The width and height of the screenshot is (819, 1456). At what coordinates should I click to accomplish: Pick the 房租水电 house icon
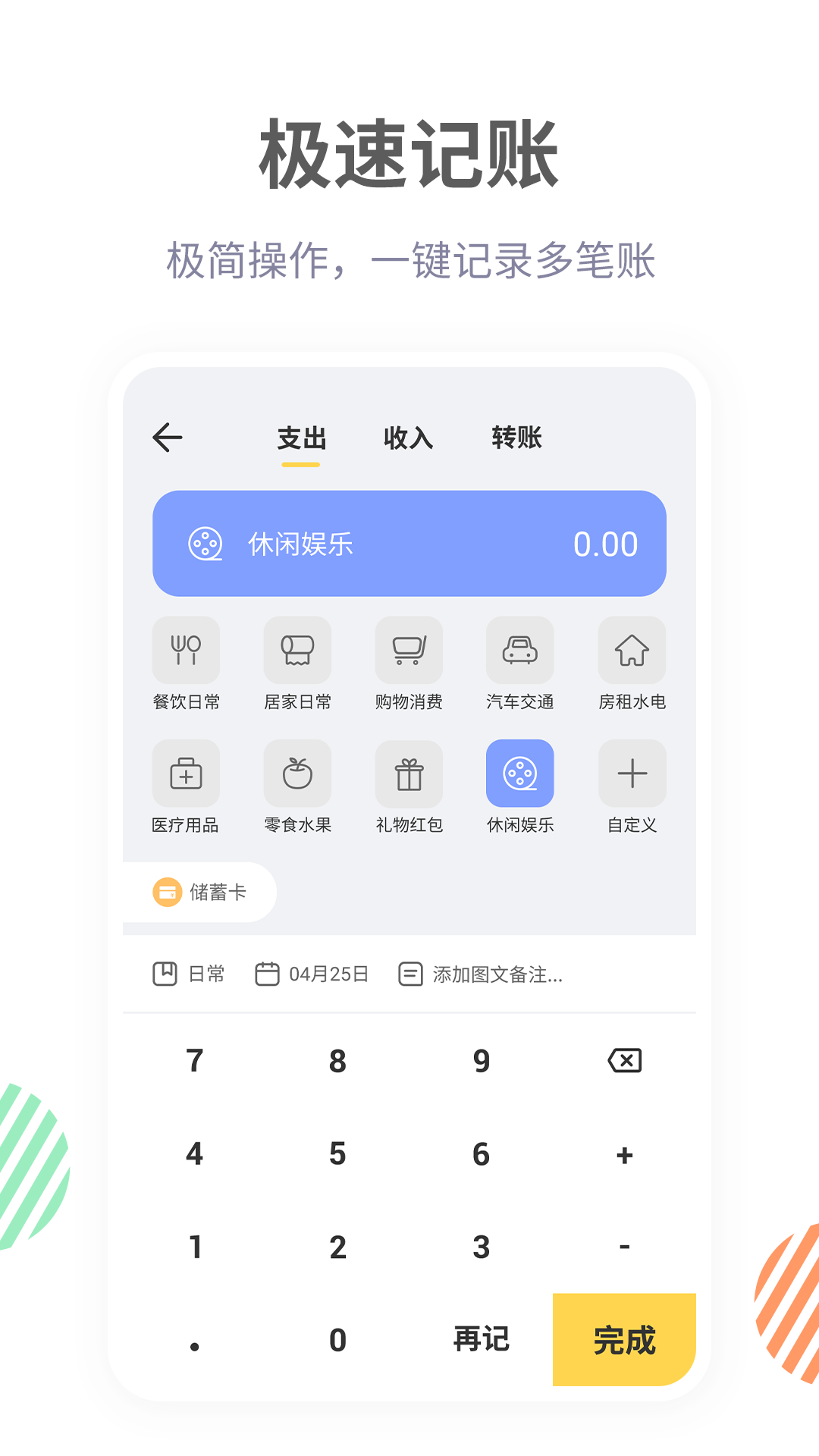click(x=632, y=650)
